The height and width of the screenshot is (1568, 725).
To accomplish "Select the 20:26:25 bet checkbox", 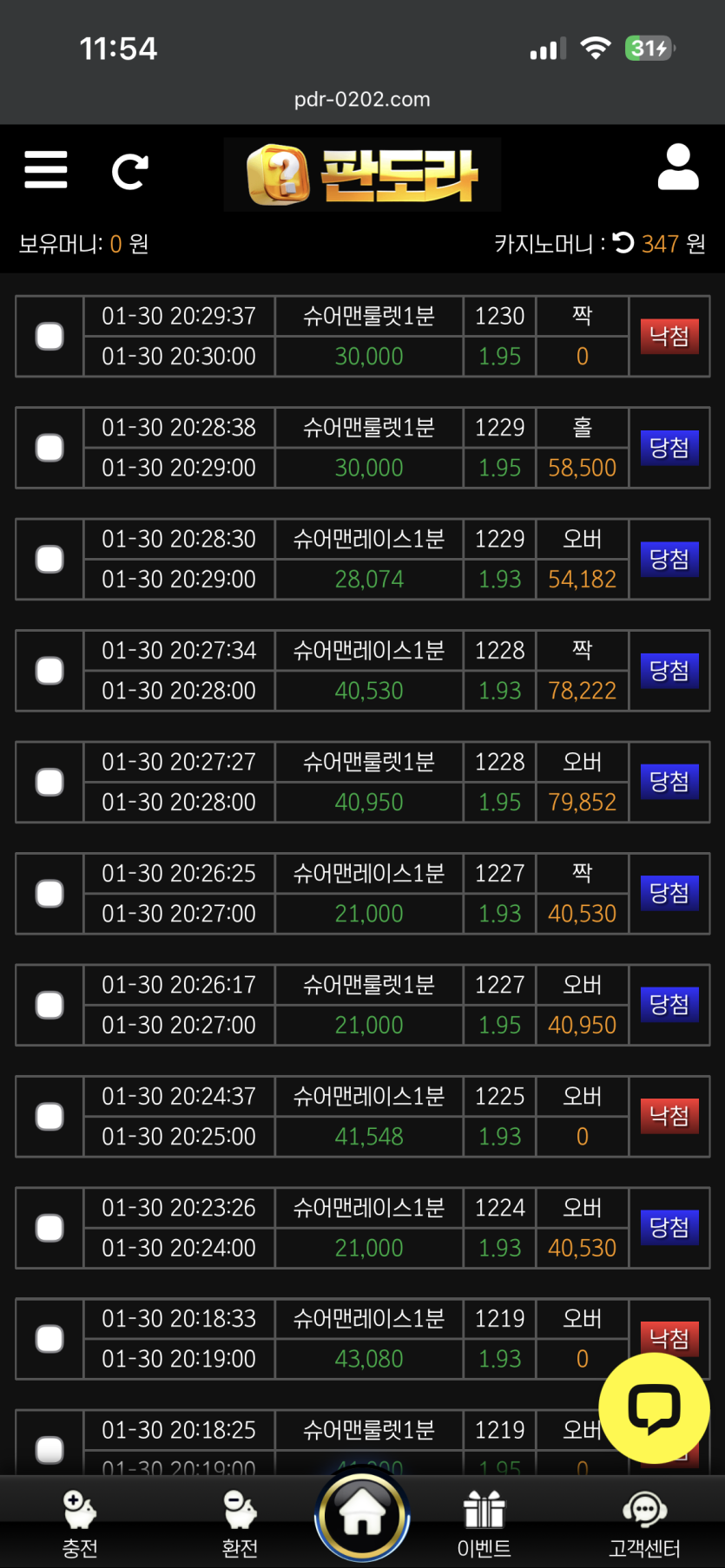I will tap(49, 894).
